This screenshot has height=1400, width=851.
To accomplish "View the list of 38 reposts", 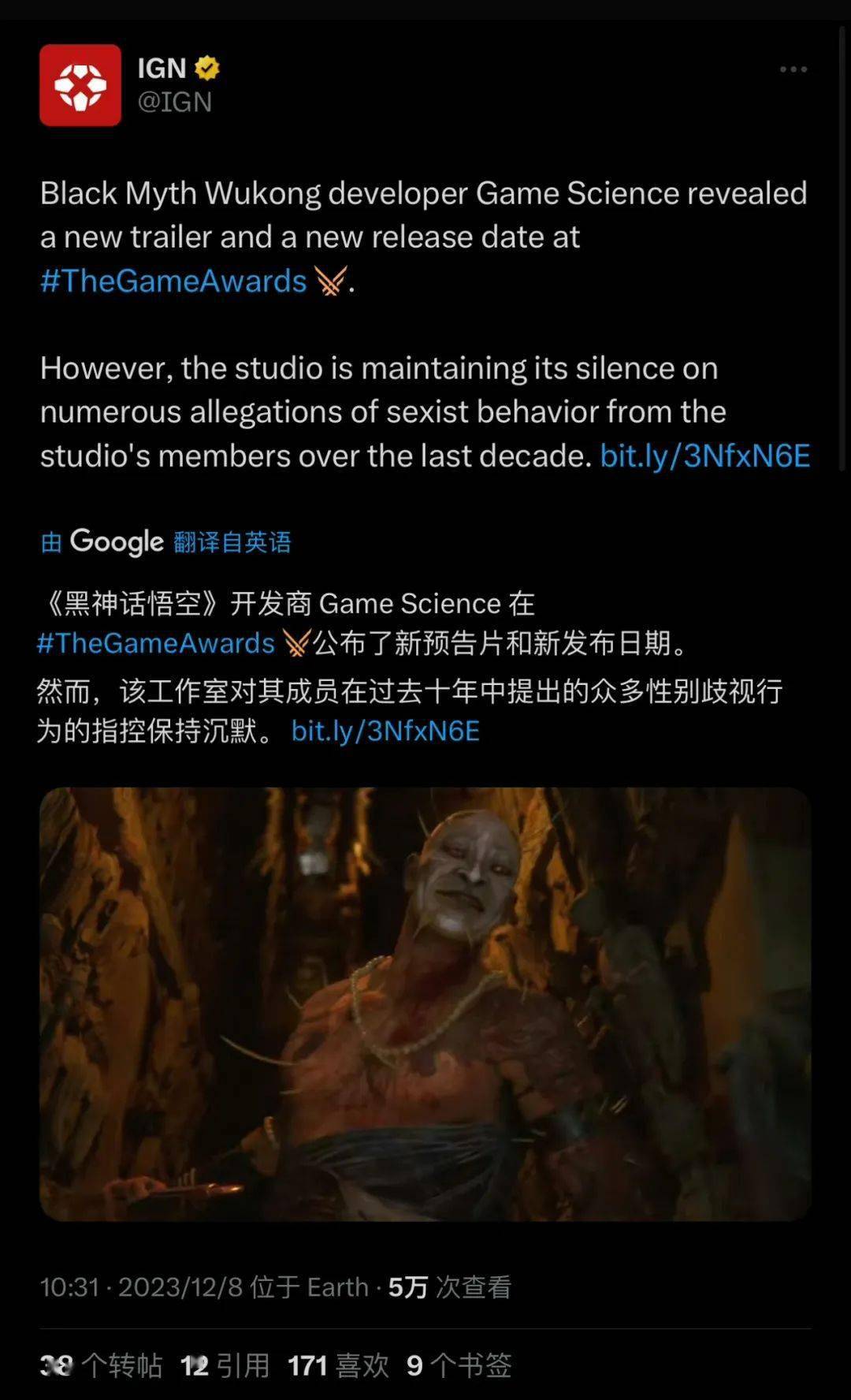I will point(101,1365).
